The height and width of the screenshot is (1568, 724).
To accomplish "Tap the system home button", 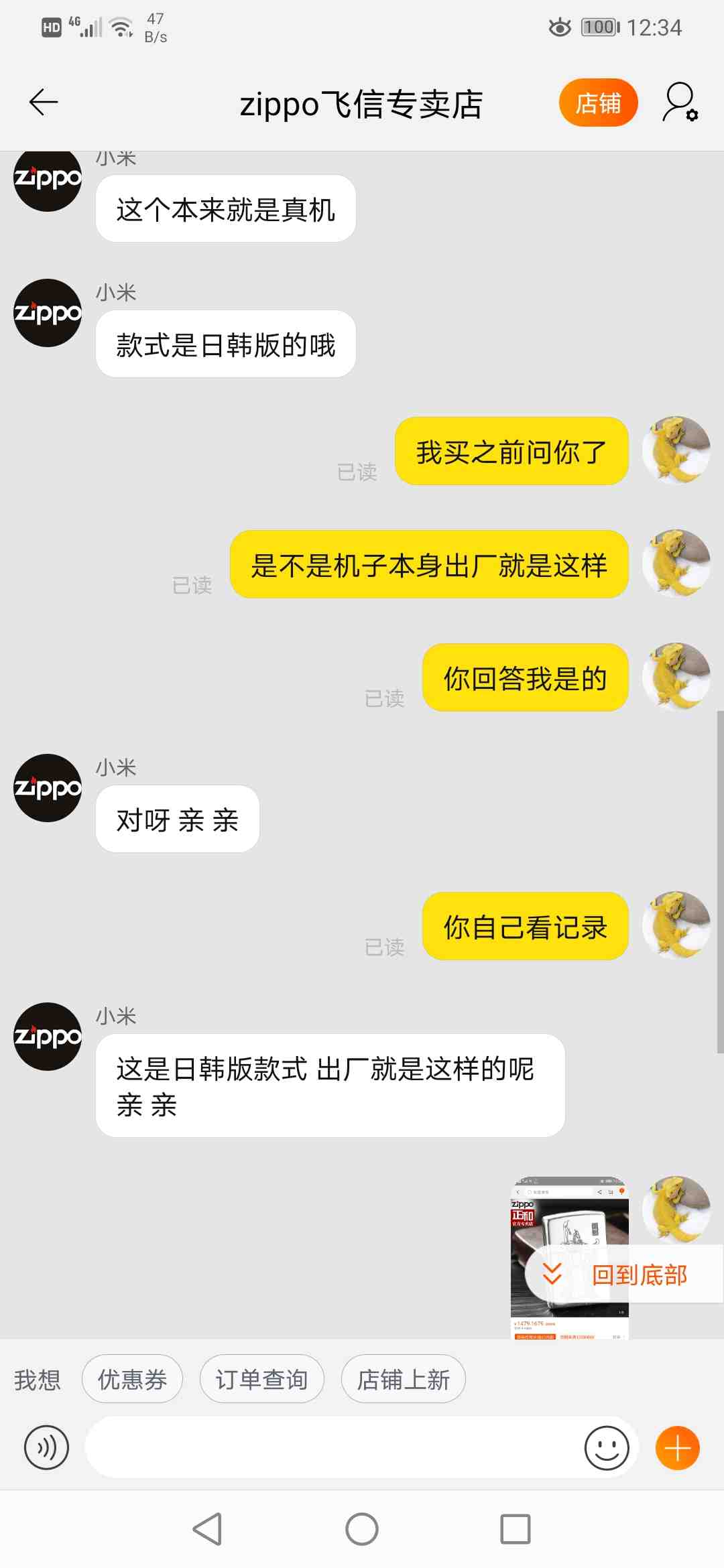I will 362,1529.
